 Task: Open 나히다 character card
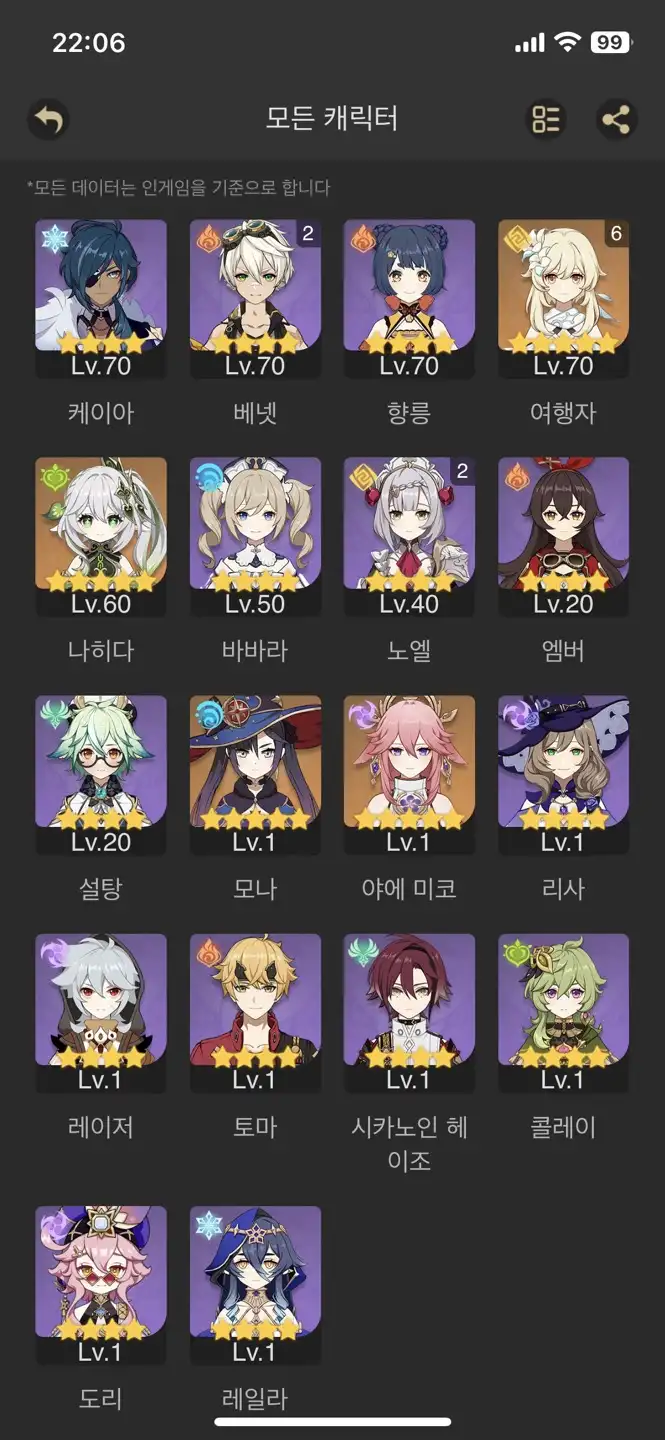[101, 536]
